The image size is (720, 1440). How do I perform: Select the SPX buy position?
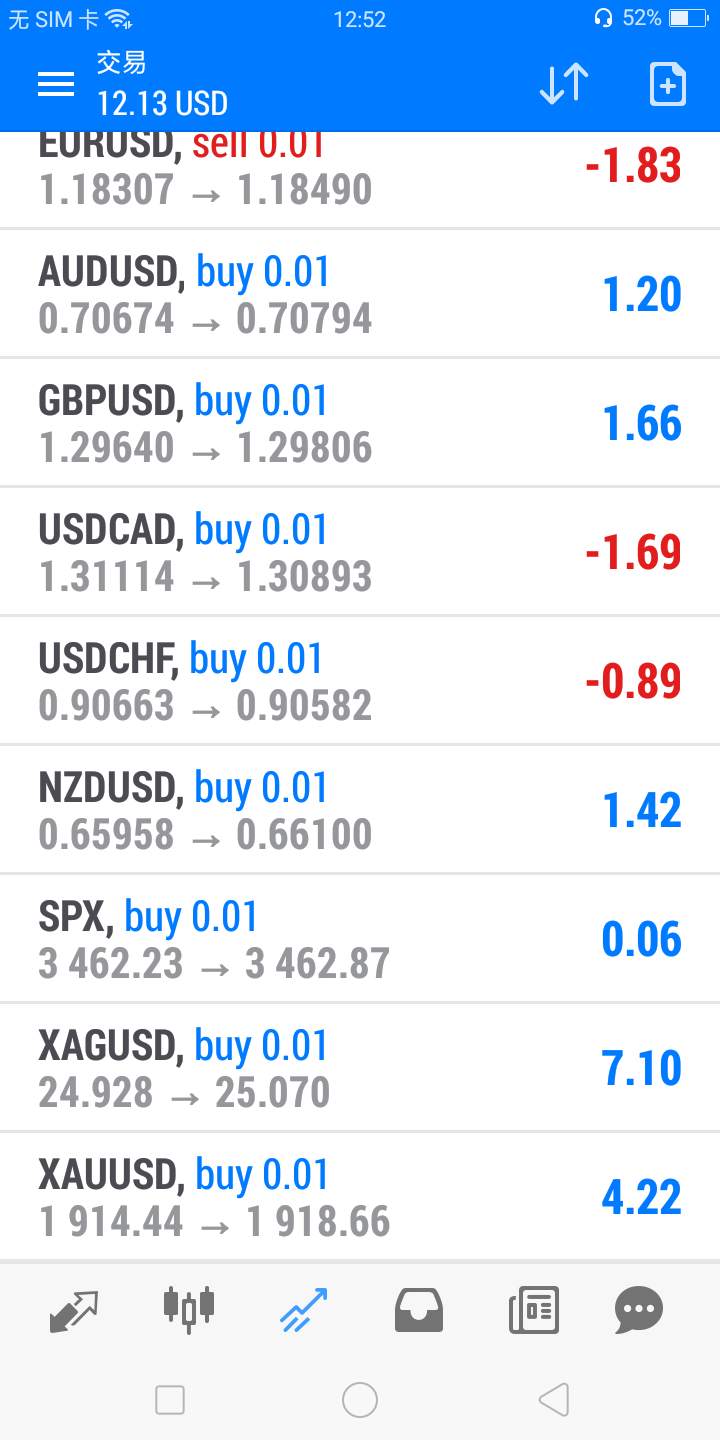coord(360,938)
